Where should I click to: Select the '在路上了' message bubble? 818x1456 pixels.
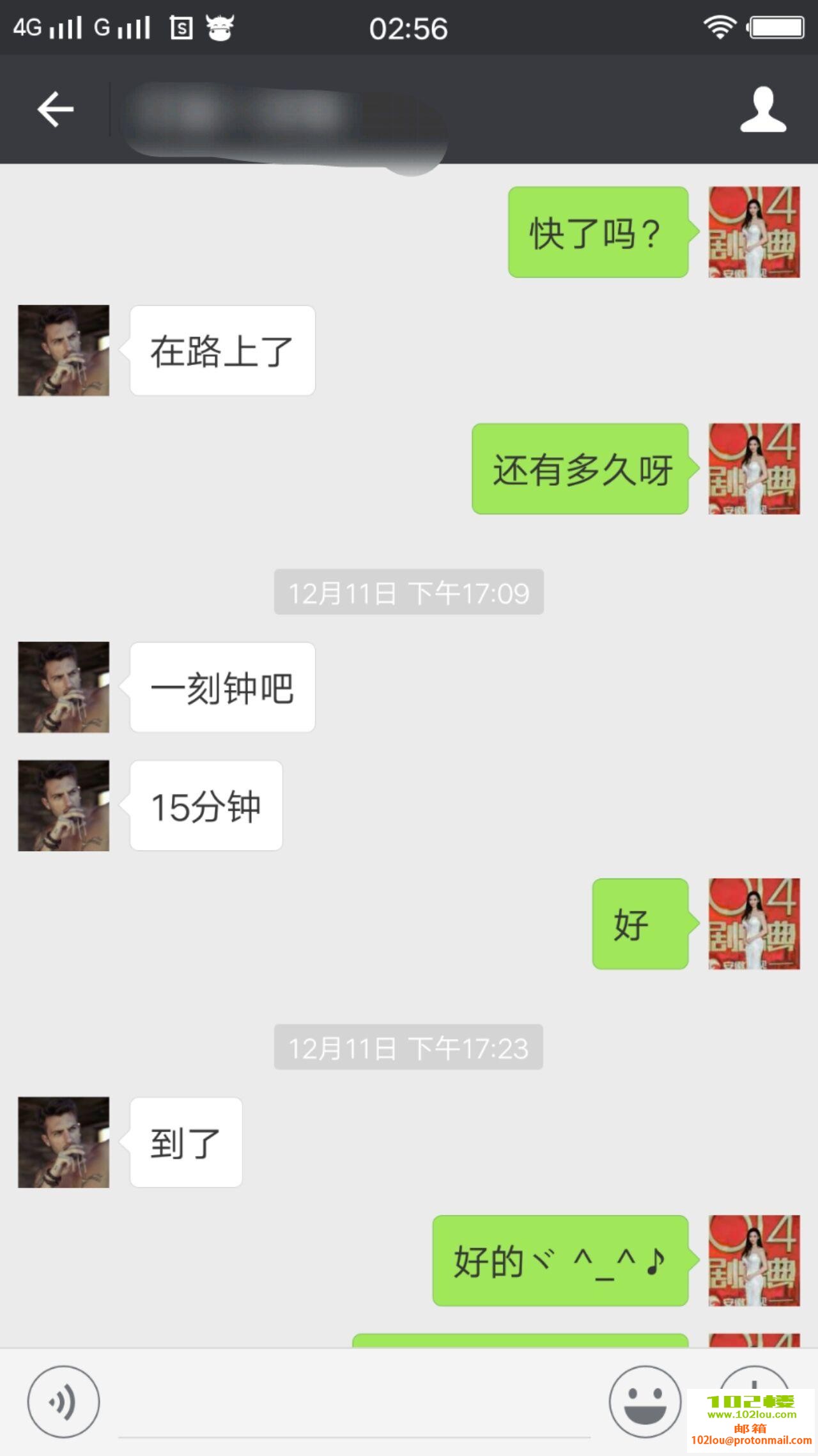coord(222,350)
